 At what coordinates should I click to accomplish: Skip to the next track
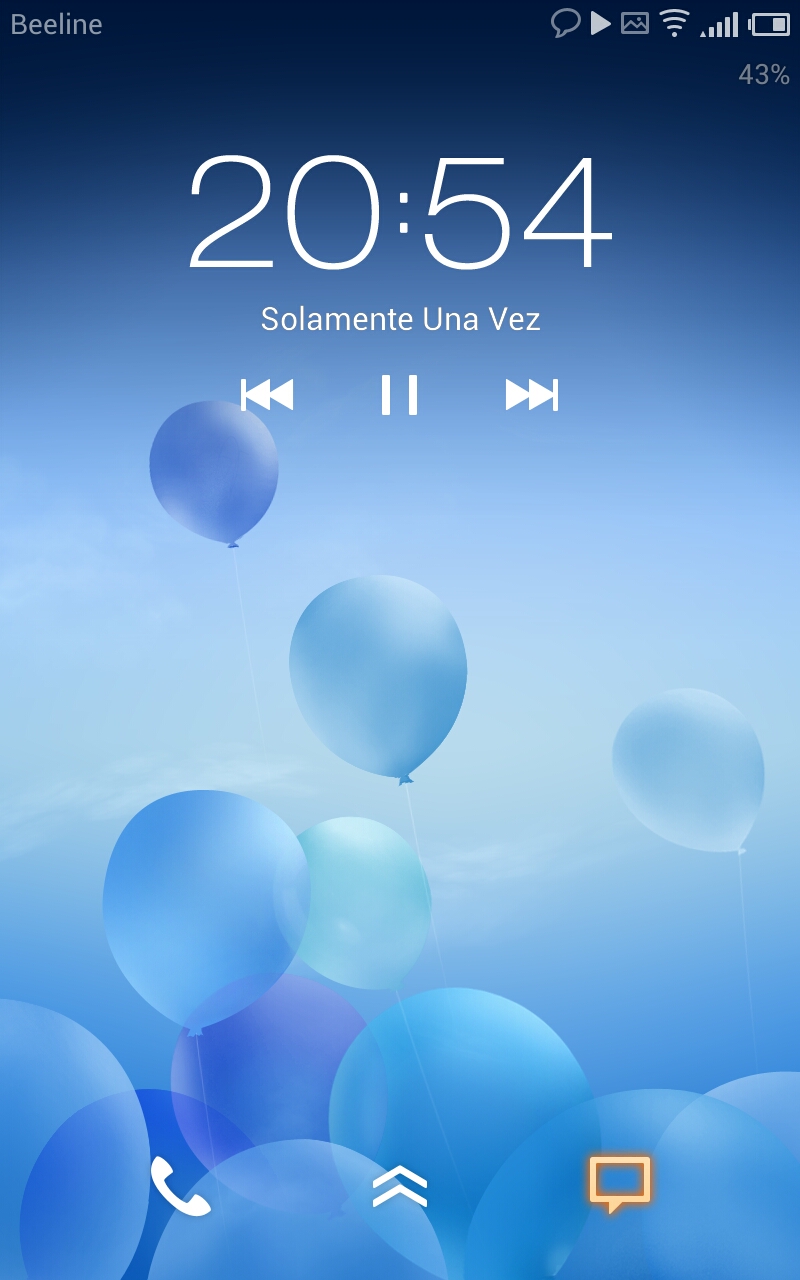click(x=531, y=395)
